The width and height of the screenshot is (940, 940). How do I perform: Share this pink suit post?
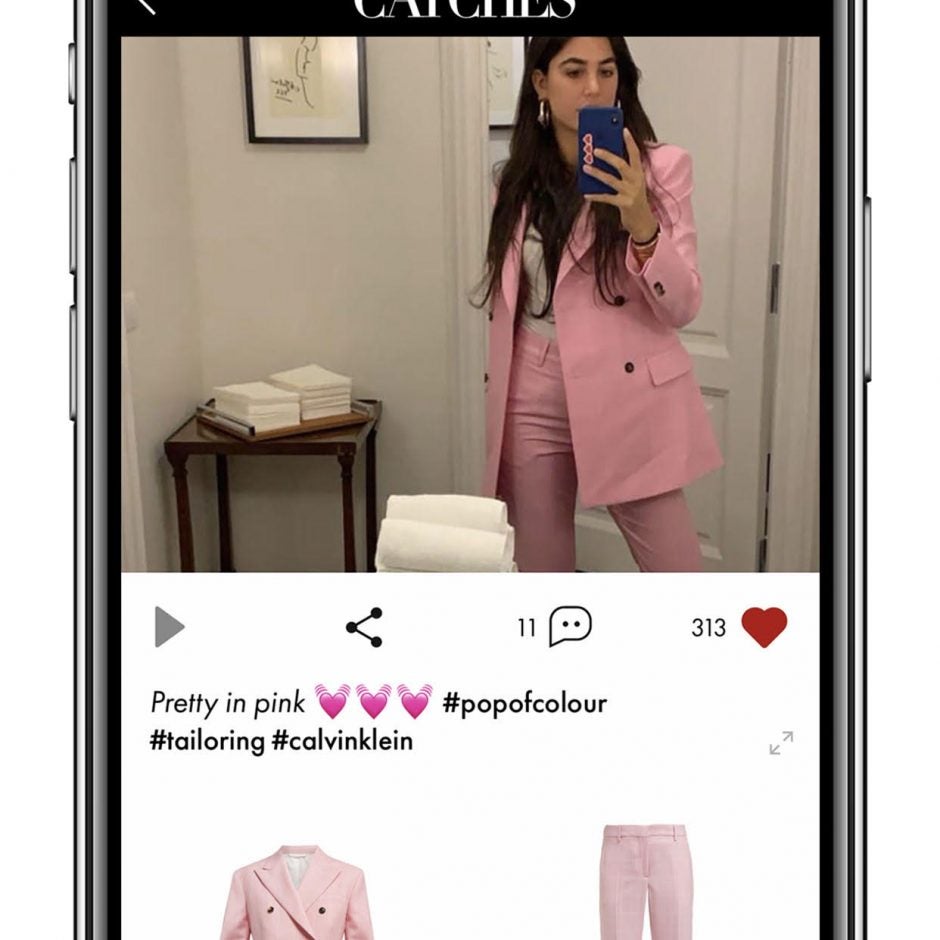(x=364, y=628)
